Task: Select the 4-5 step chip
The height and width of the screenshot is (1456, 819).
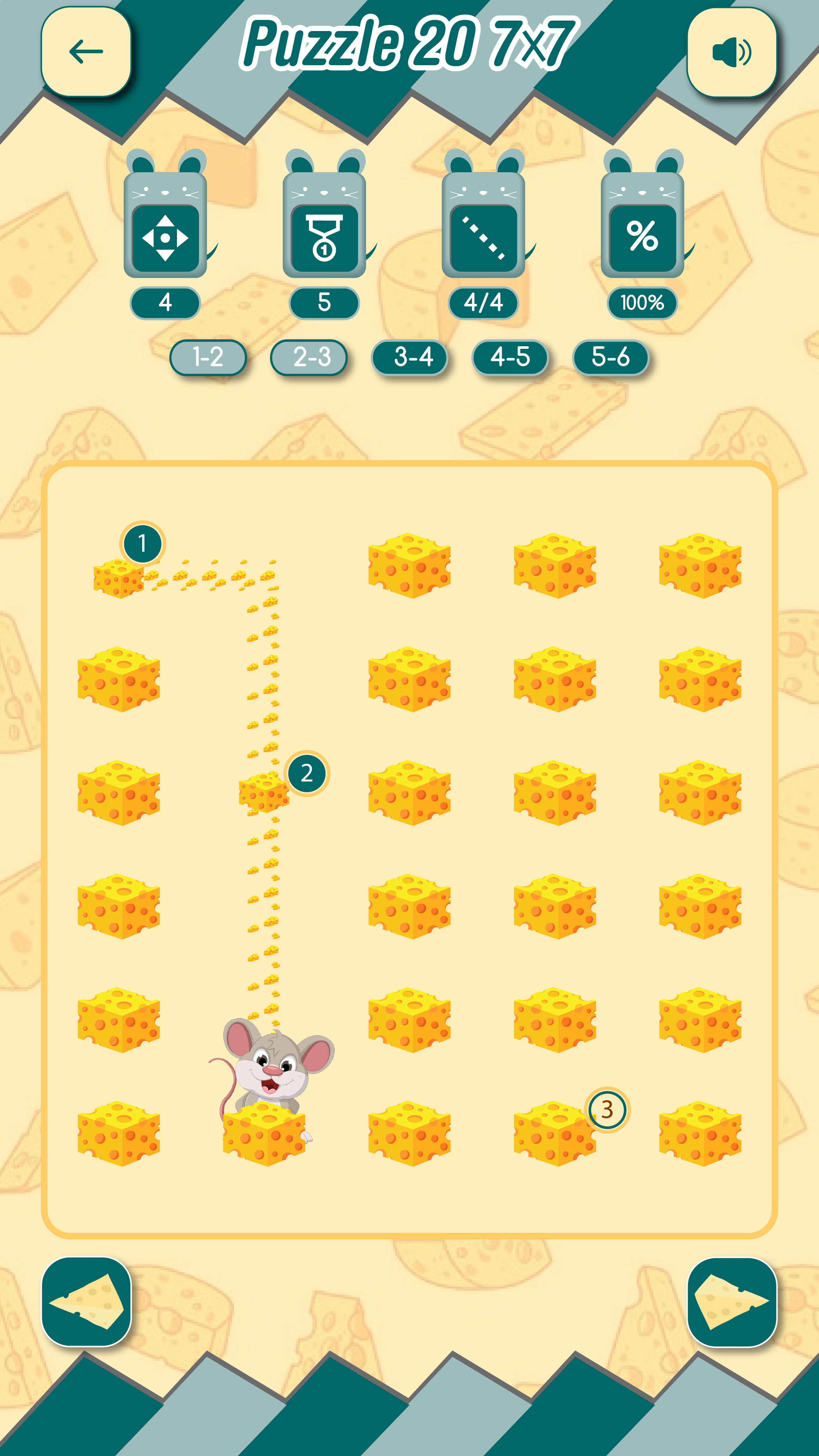Action: tap(510, 357)
